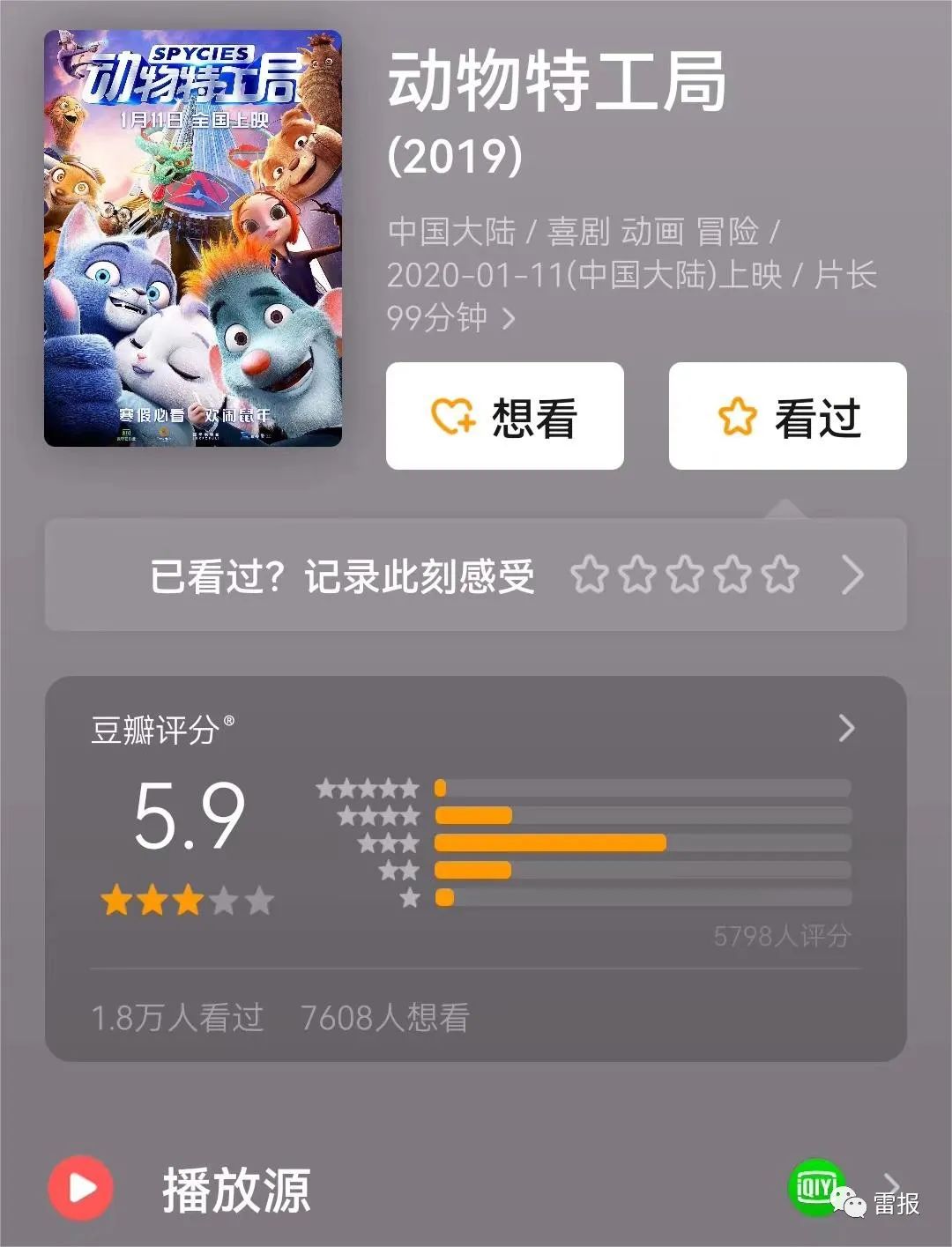Expand movie details next to 99分钟

click(x=509, y=318)
